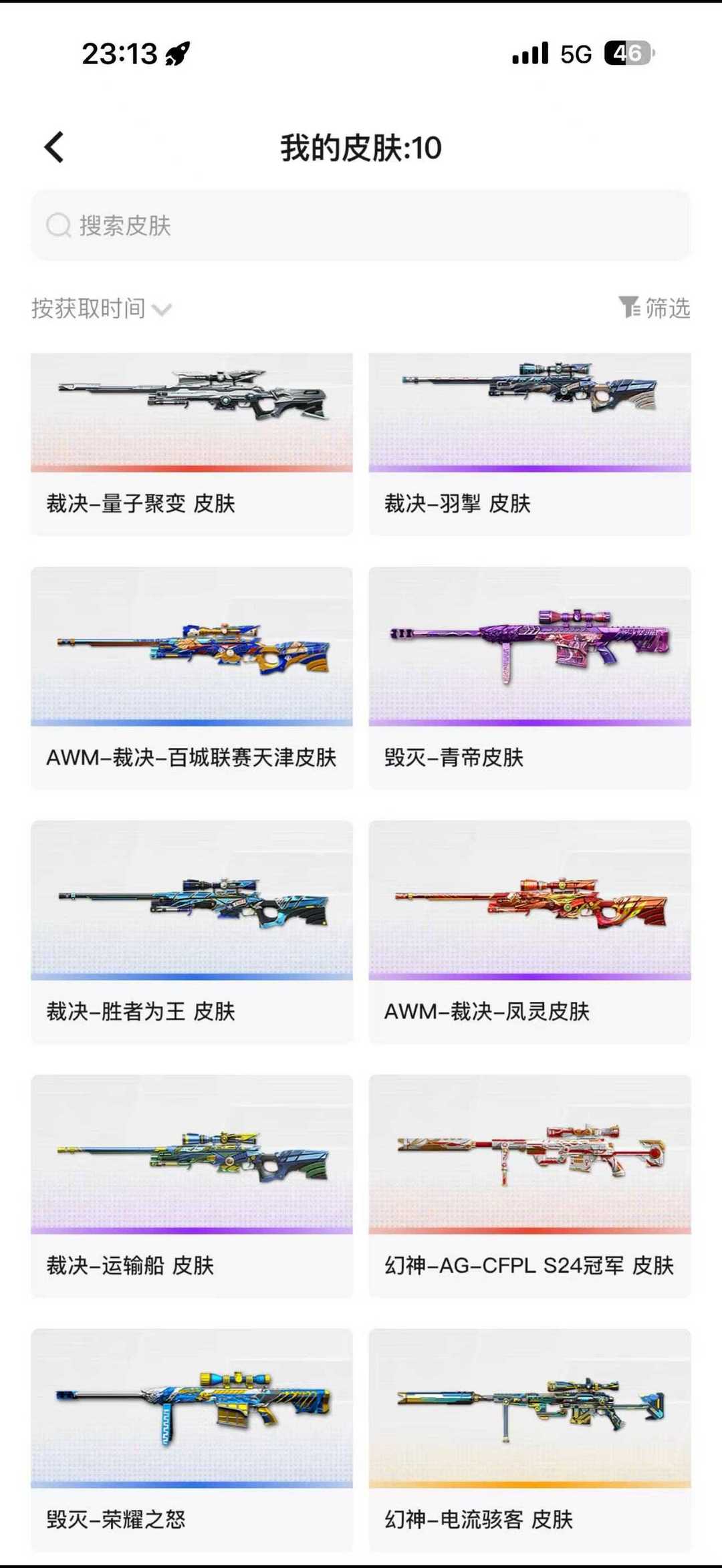Open the 裁决-胜者为王 skin card

coord(192,930)
